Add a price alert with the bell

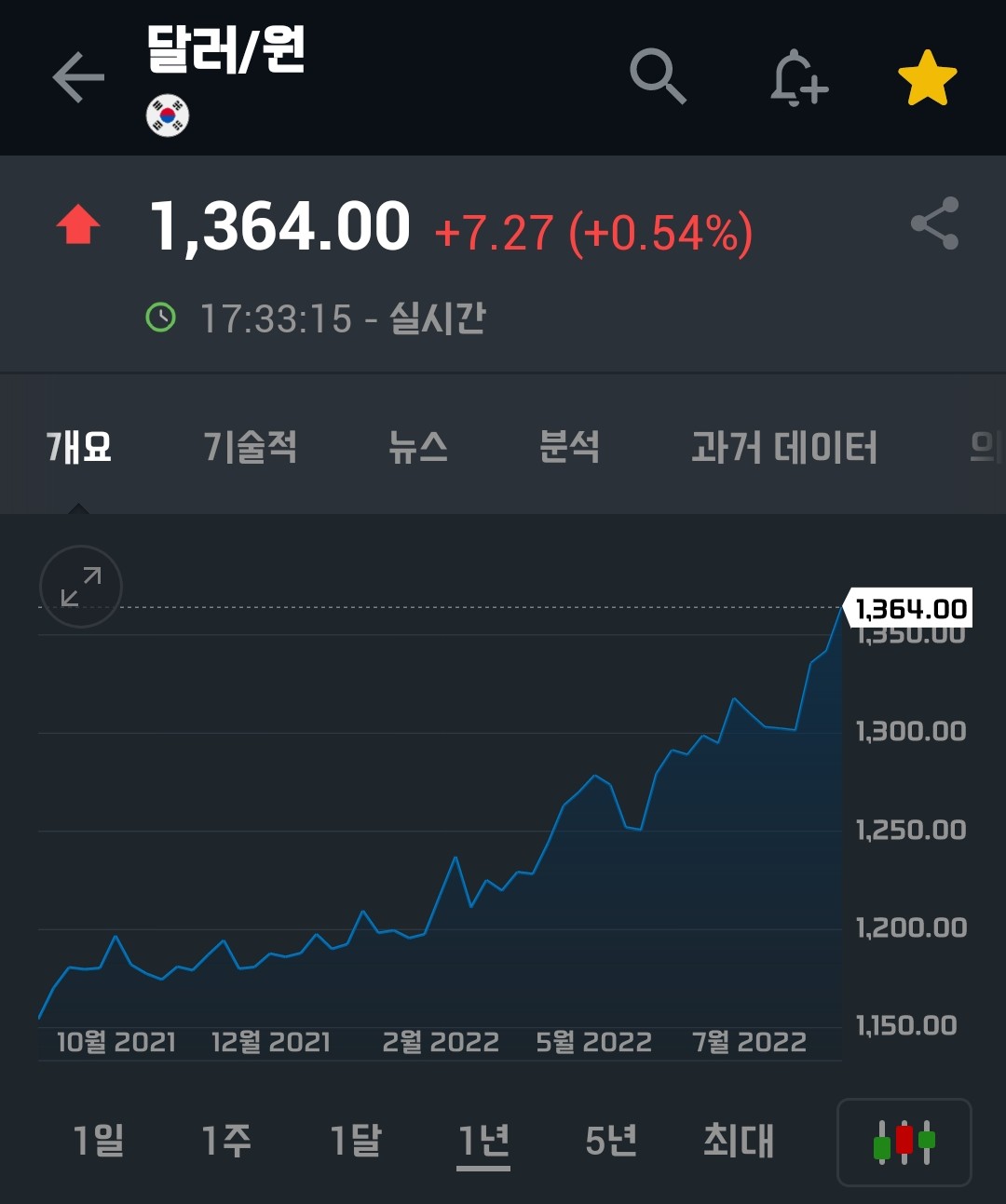pos(798,77)
